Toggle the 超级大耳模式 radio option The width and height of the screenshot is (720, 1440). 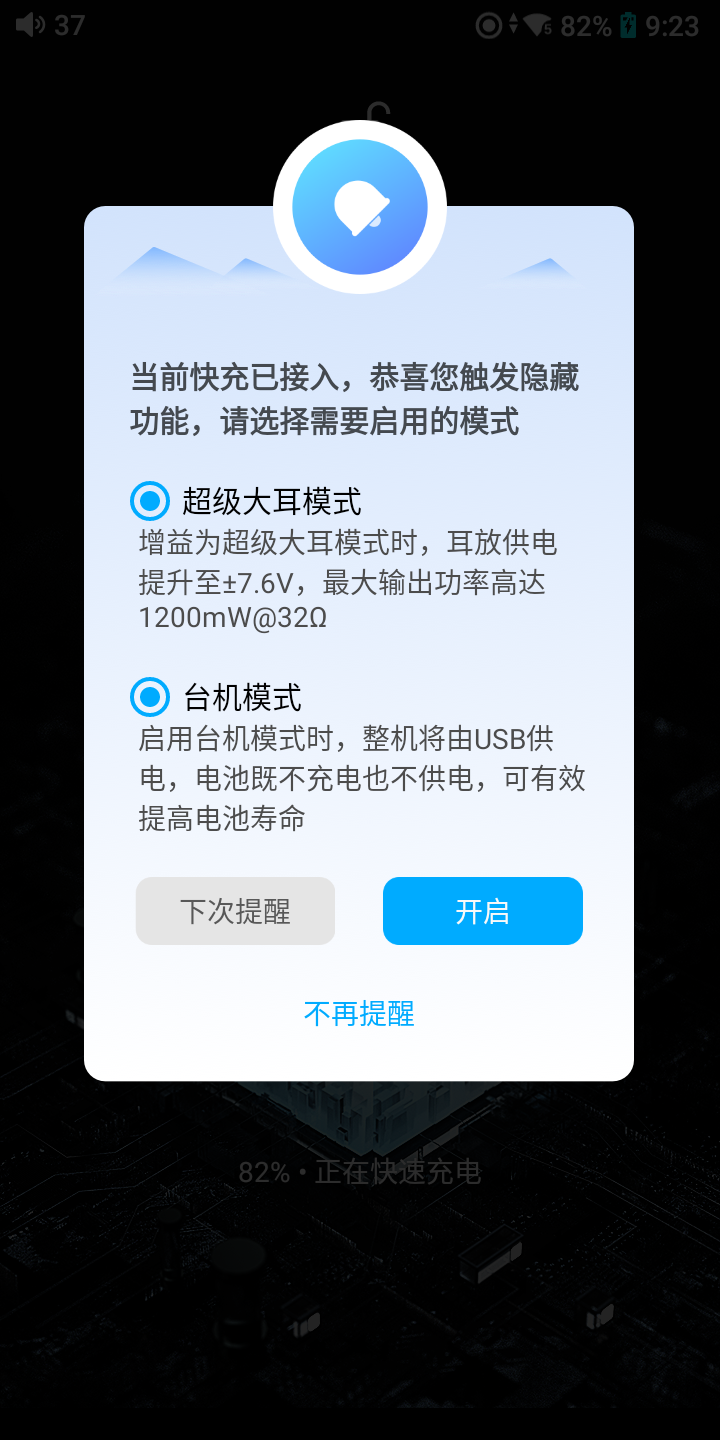151,500
